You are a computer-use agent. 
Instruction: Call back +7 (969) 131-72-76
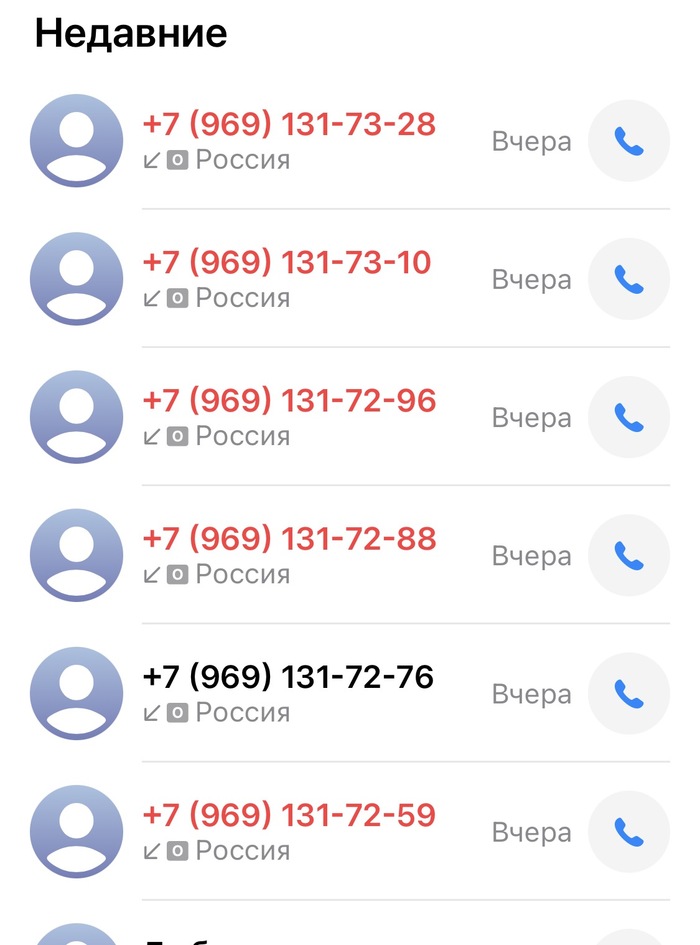(x=628, y=694)
